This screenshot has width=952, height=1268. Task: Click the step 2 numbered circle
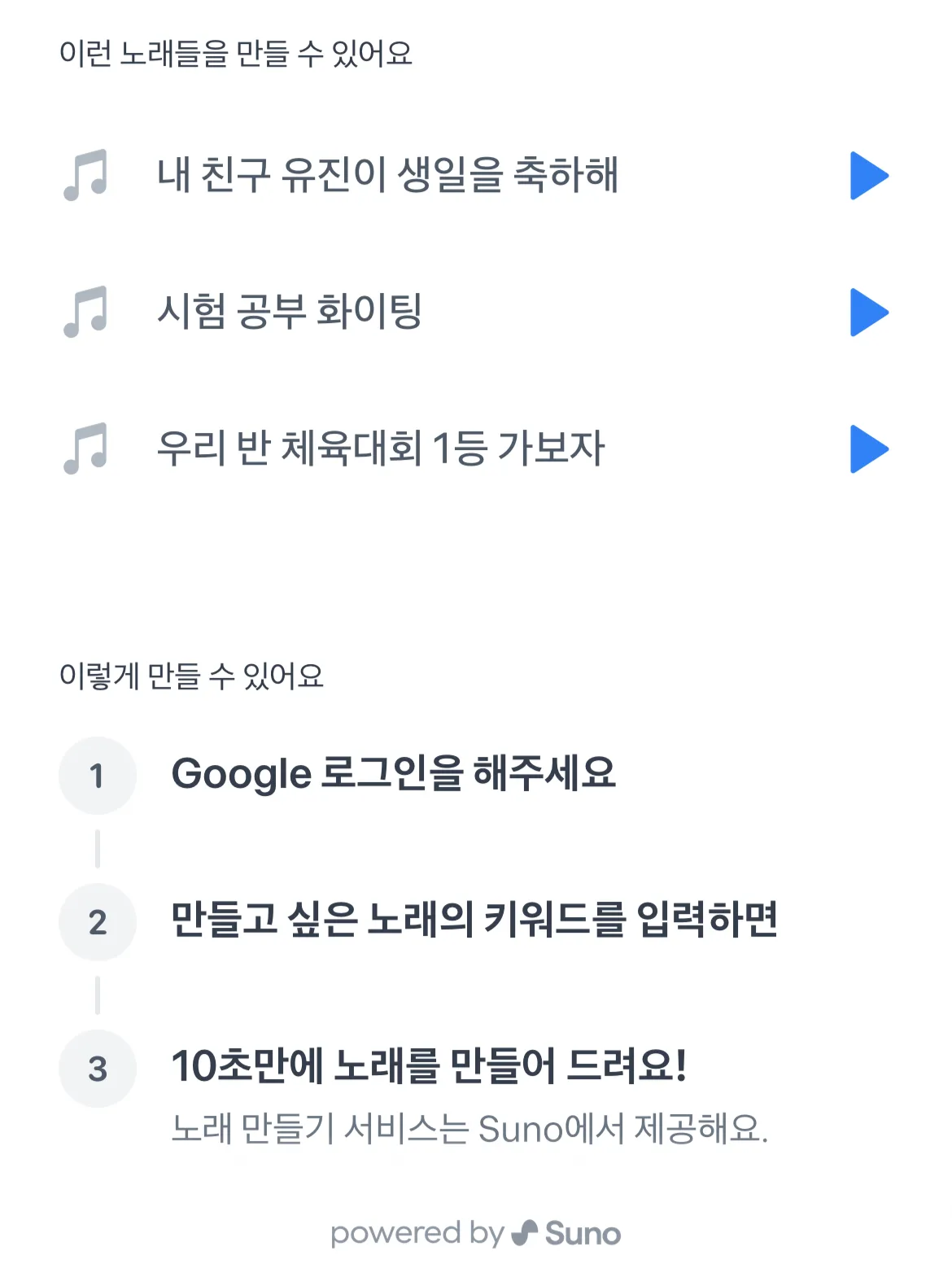click(98, 921)
